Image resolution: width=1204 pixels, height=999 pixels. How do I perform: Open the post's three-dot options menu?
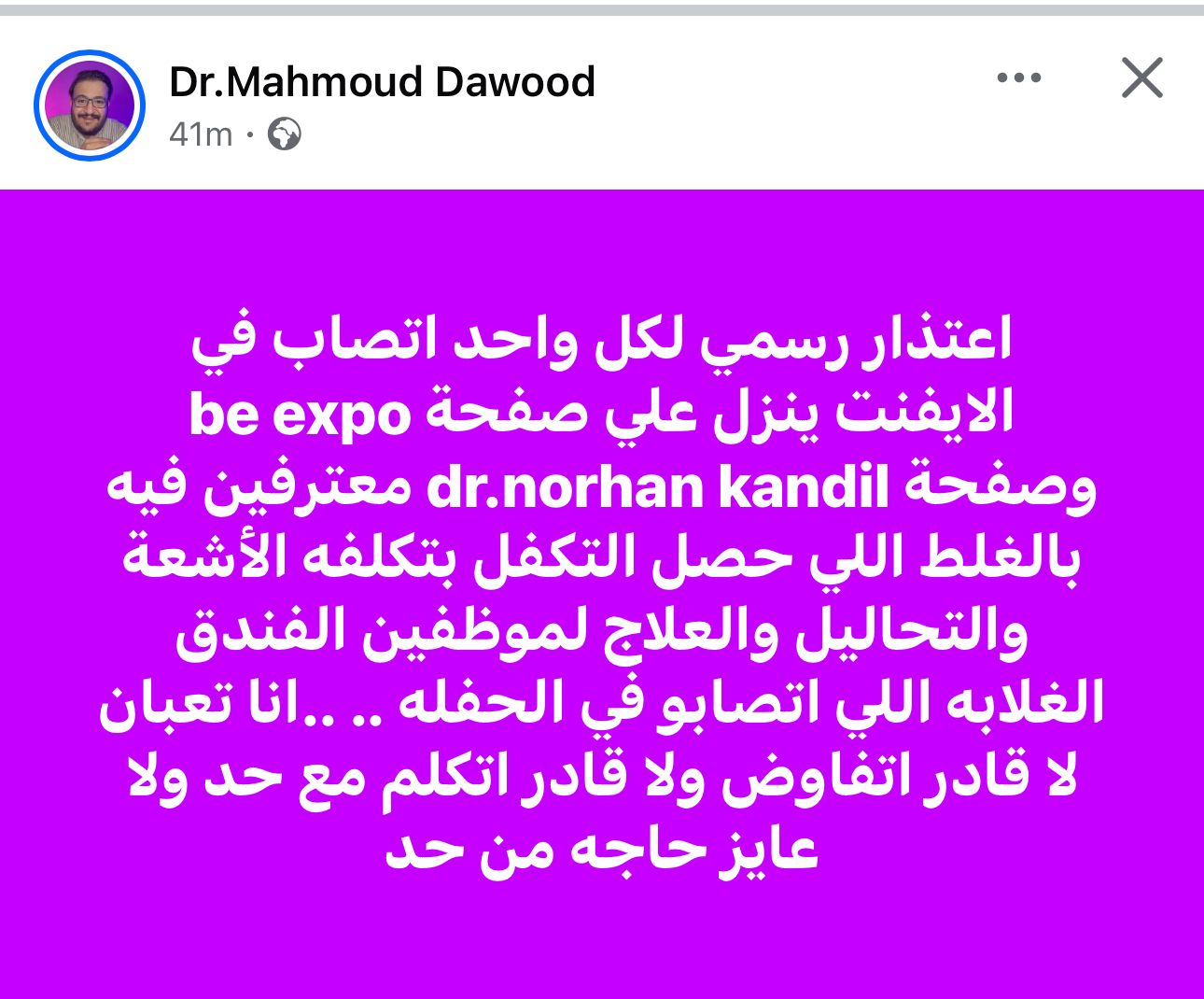[x=1018, y=78]
